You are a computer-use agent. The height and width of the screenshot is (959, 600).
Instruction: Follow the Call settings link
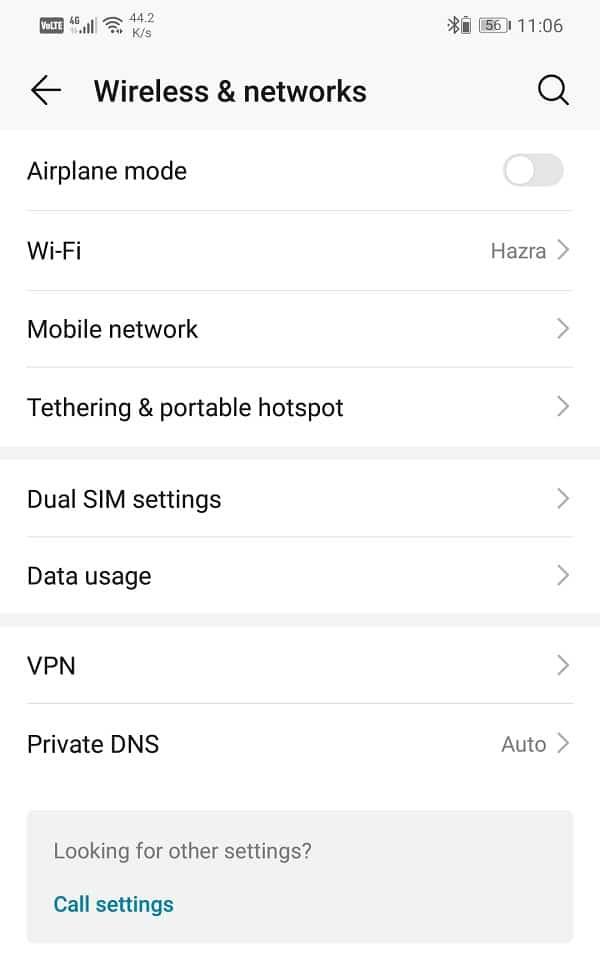click(113, 904)
